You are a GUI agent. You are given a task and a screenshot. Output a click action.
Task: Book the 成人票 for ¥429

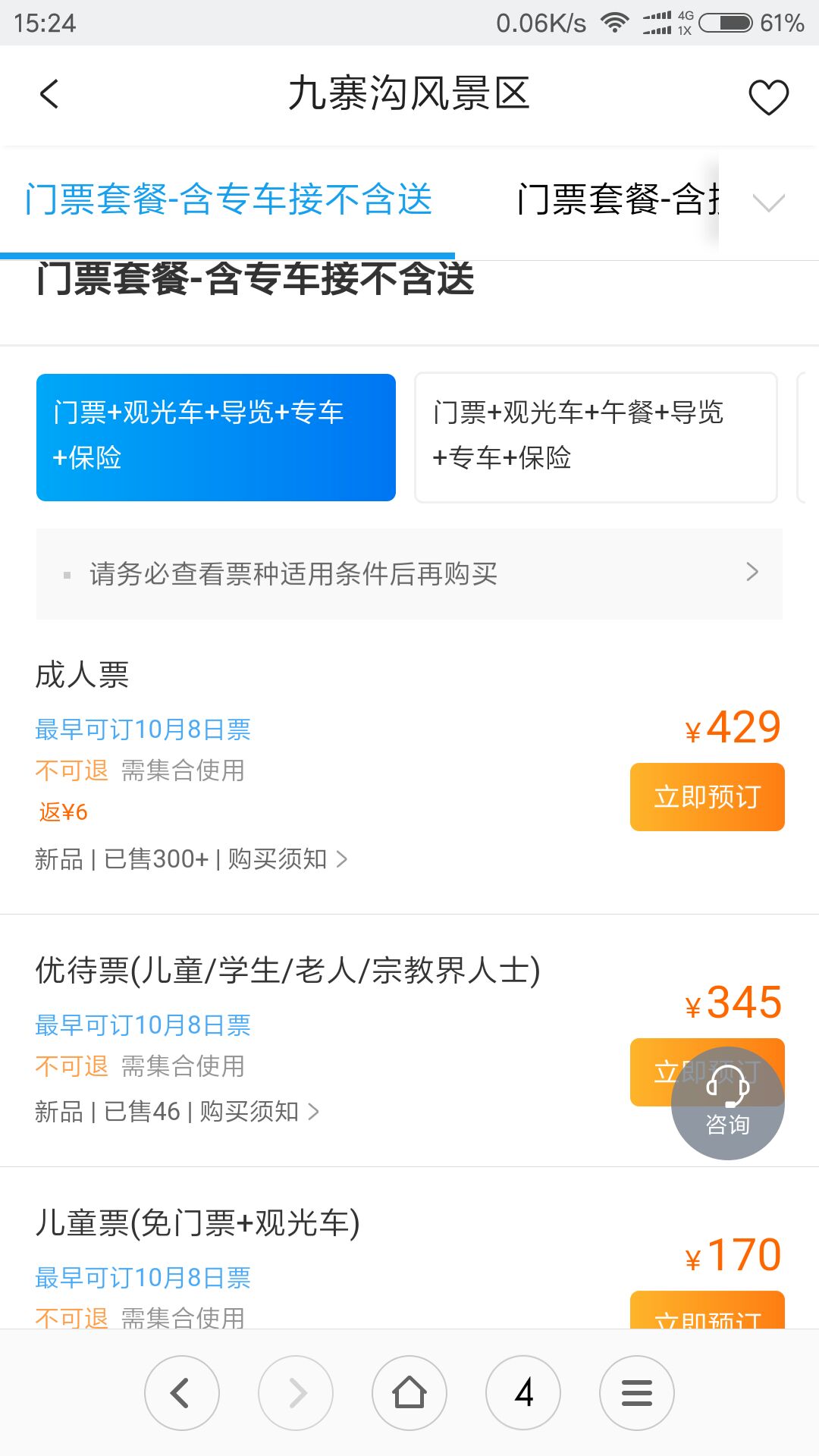point(707,797)
